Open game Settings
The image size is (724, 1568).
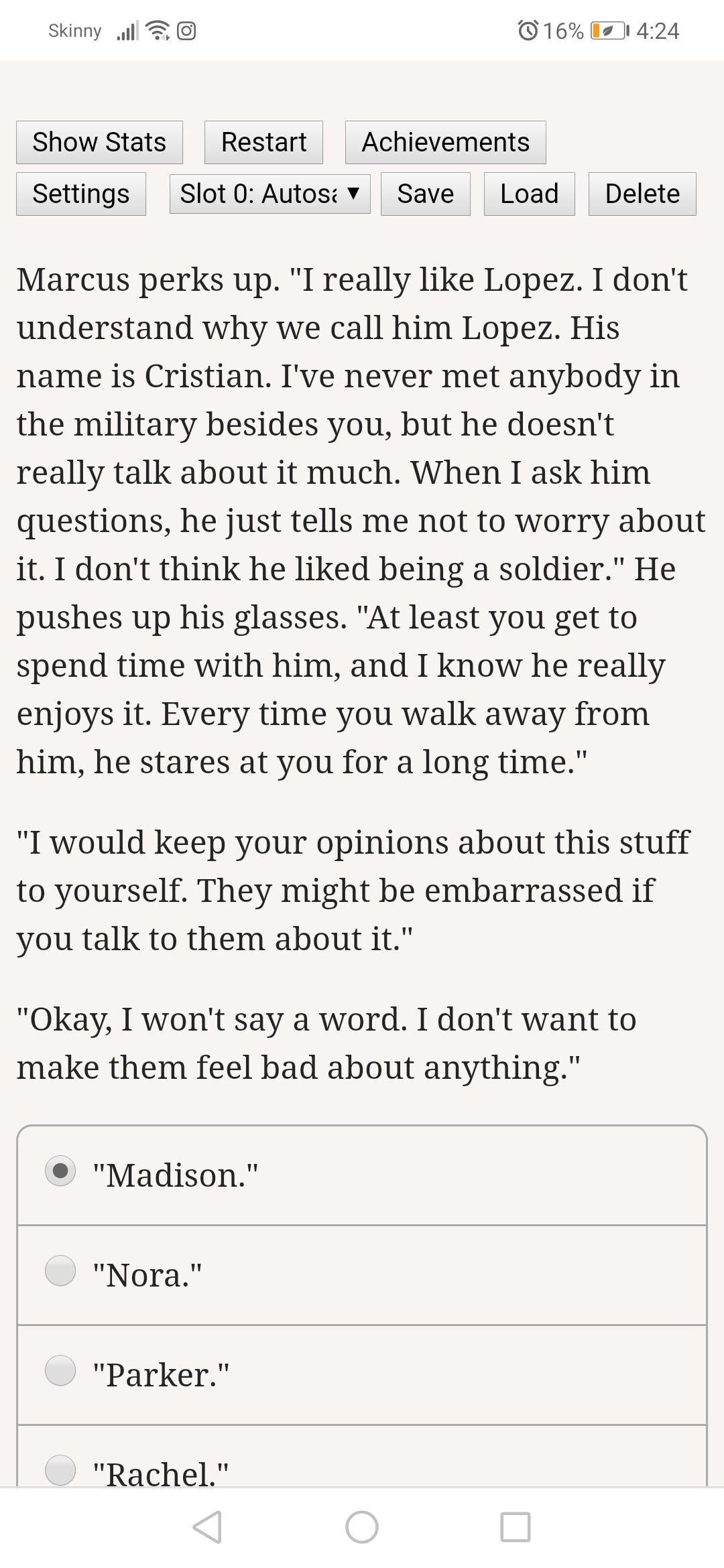click(81, 194)
